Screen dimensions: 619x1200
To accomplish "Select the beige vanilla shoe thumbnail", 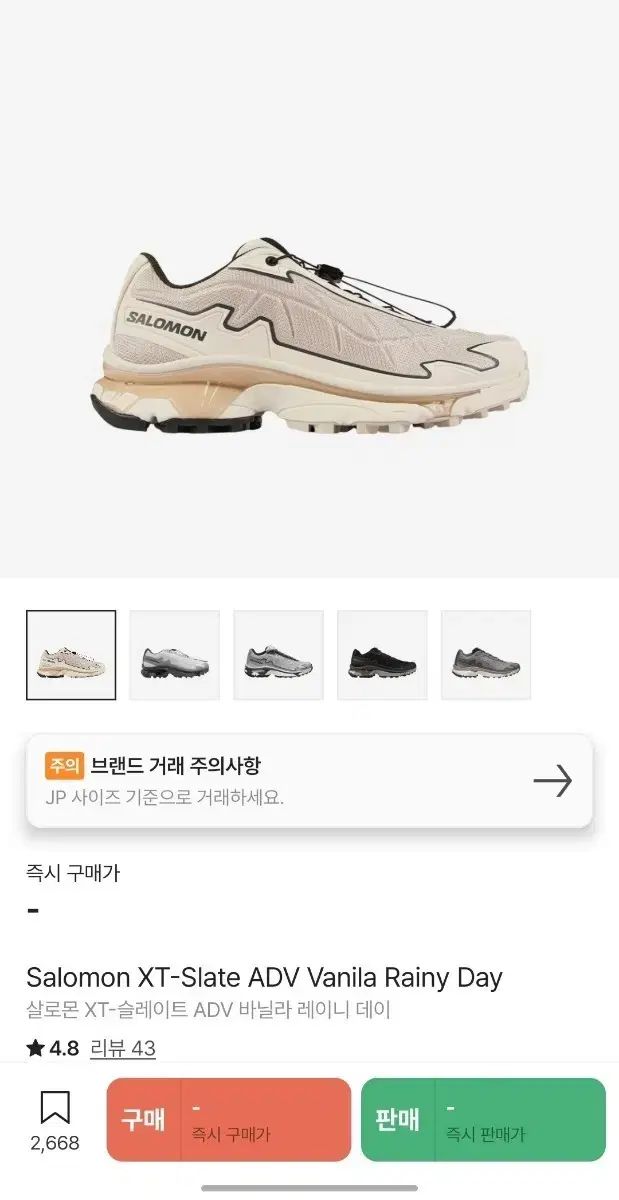I will click(71, 655).
